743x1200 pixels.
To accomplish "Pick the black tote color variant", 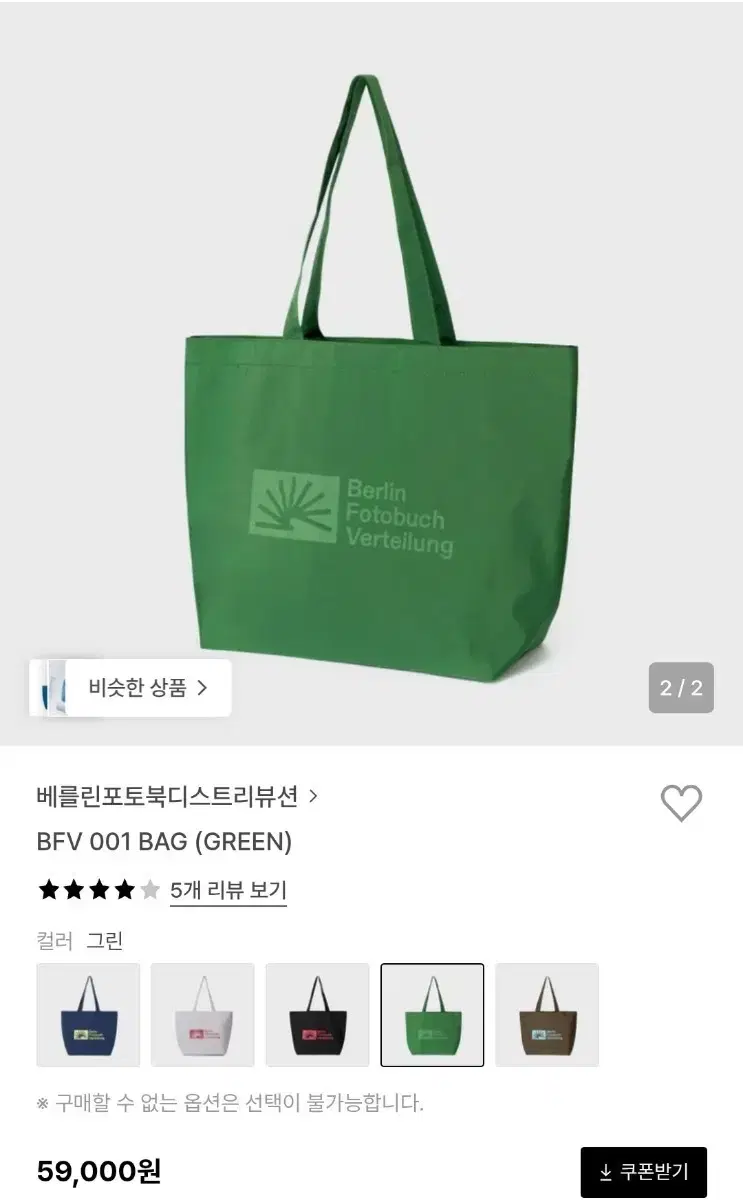I will click(317, 1014).
